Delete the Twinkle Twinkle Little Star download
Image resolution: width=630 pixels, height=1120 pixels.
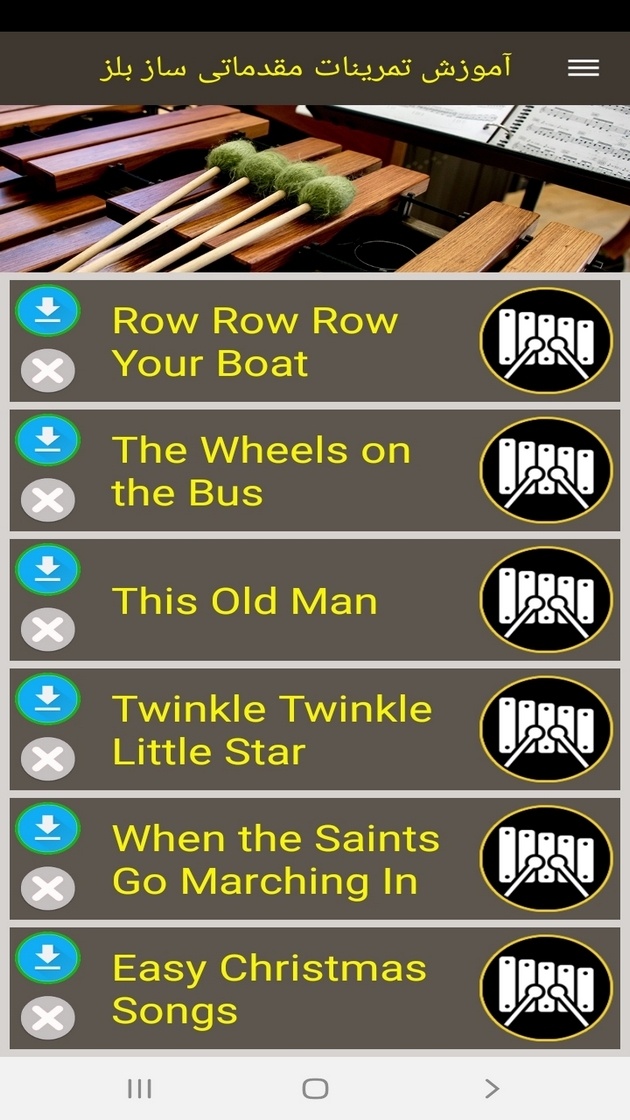[48, 759]
